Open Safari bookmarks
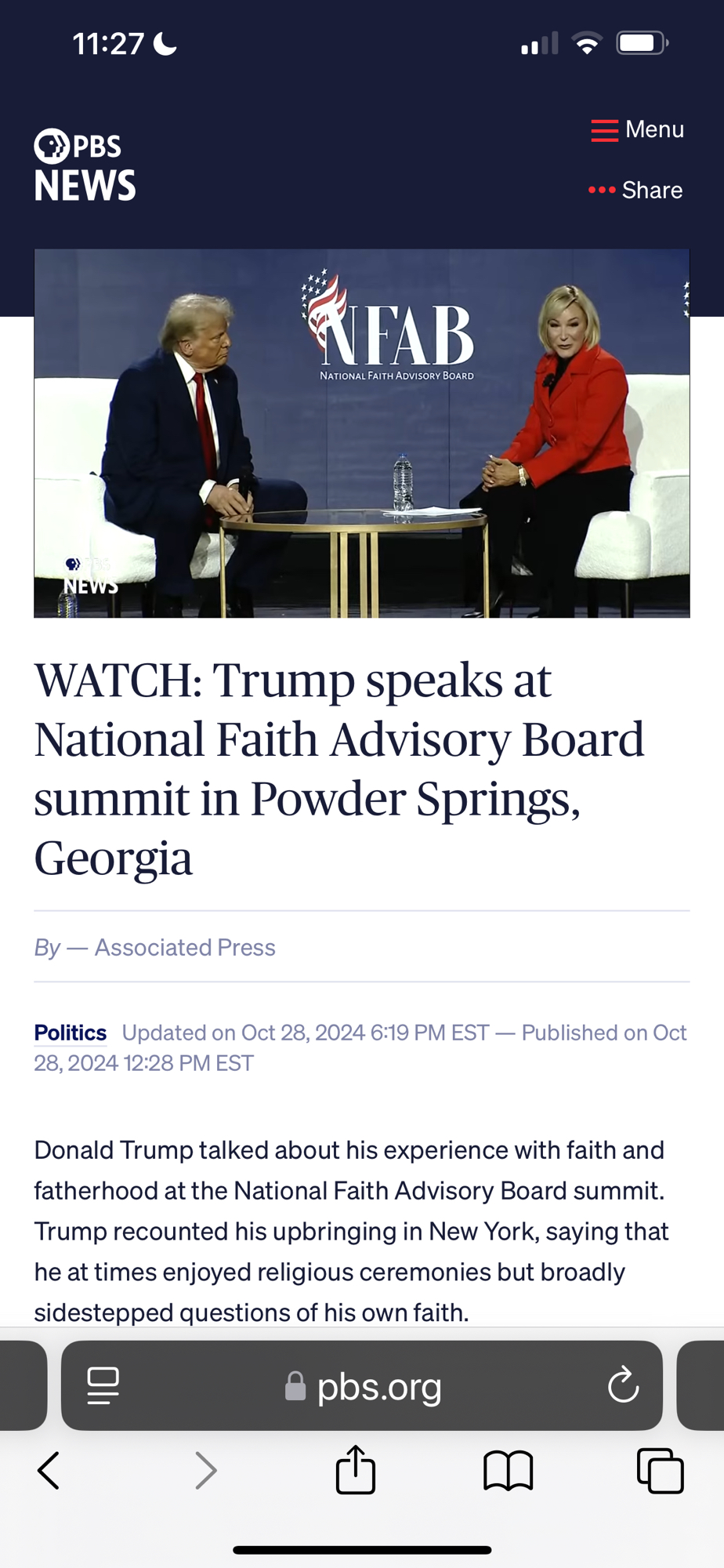 [x=508, y=1470]
